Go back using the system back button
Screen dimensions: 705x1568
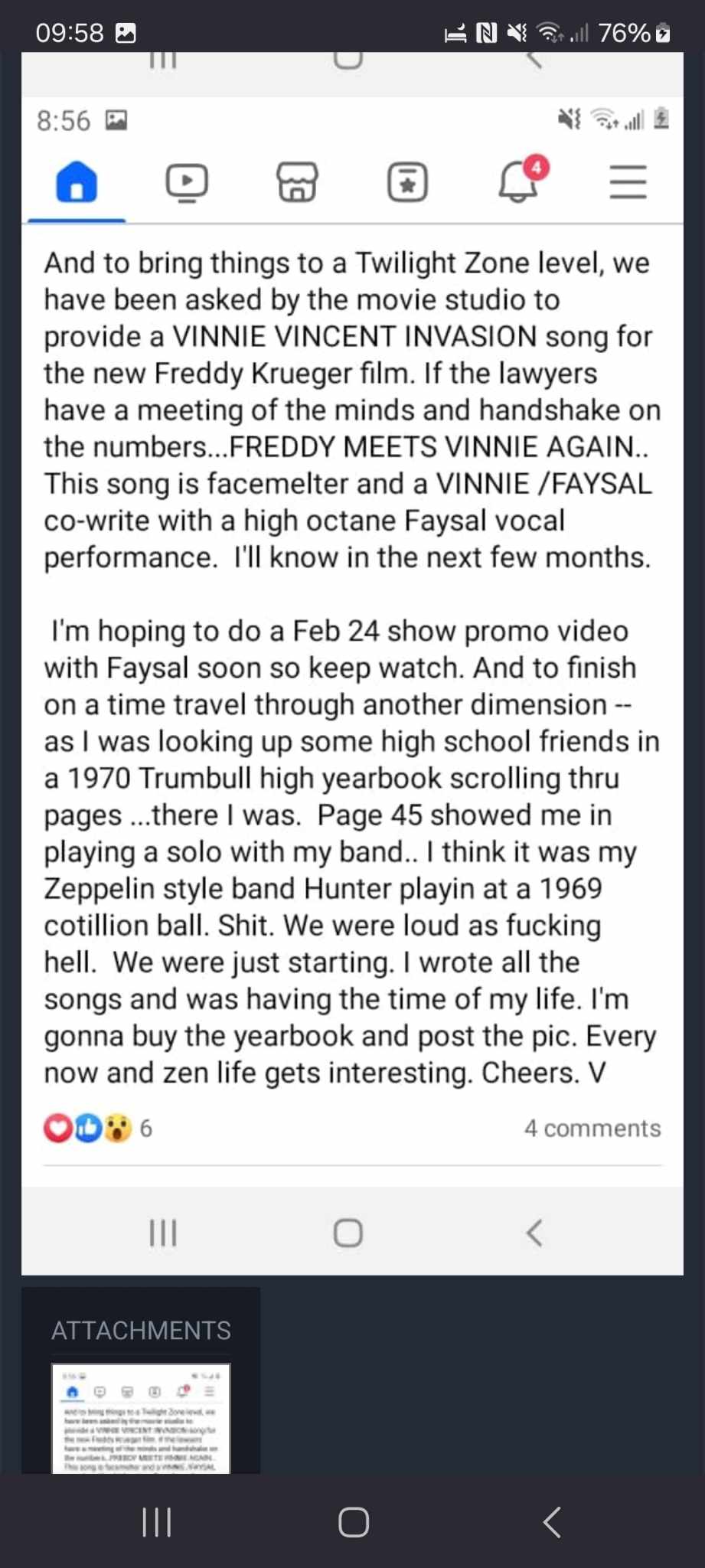coord(552,1522)
